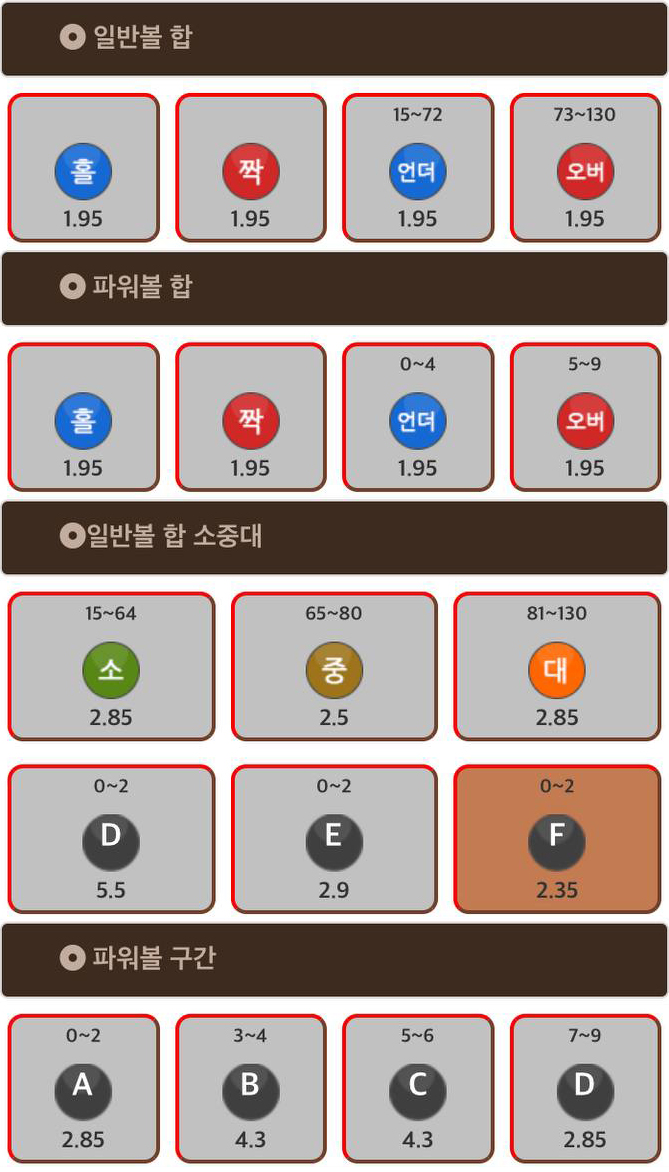Choose 파워볼 구간 C 5~6
The image size is (669, 1172).
(x=417, y=1089)
